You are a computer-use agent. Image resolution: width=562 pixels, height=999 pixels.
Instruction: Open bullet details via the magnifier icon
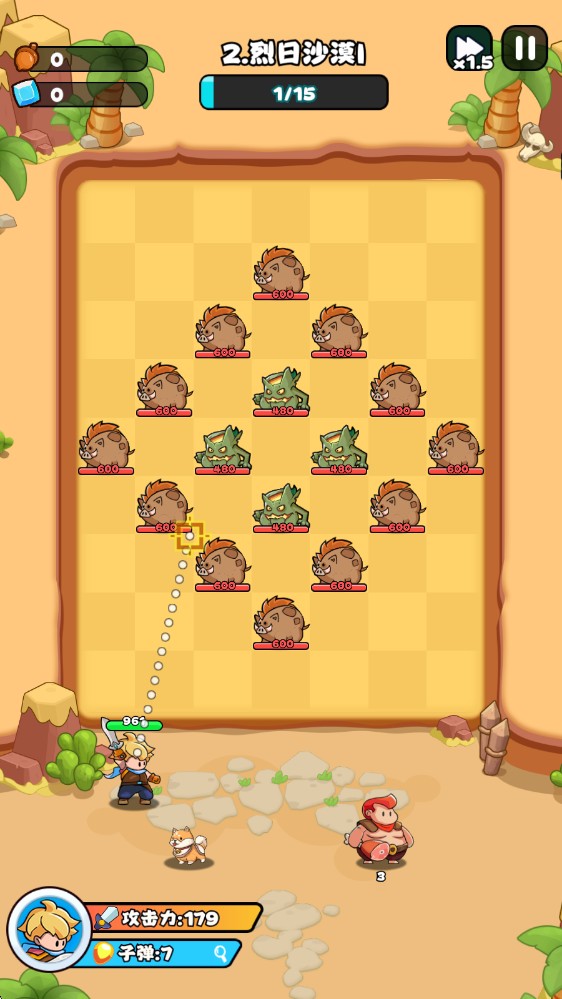(x=220, y=954)
